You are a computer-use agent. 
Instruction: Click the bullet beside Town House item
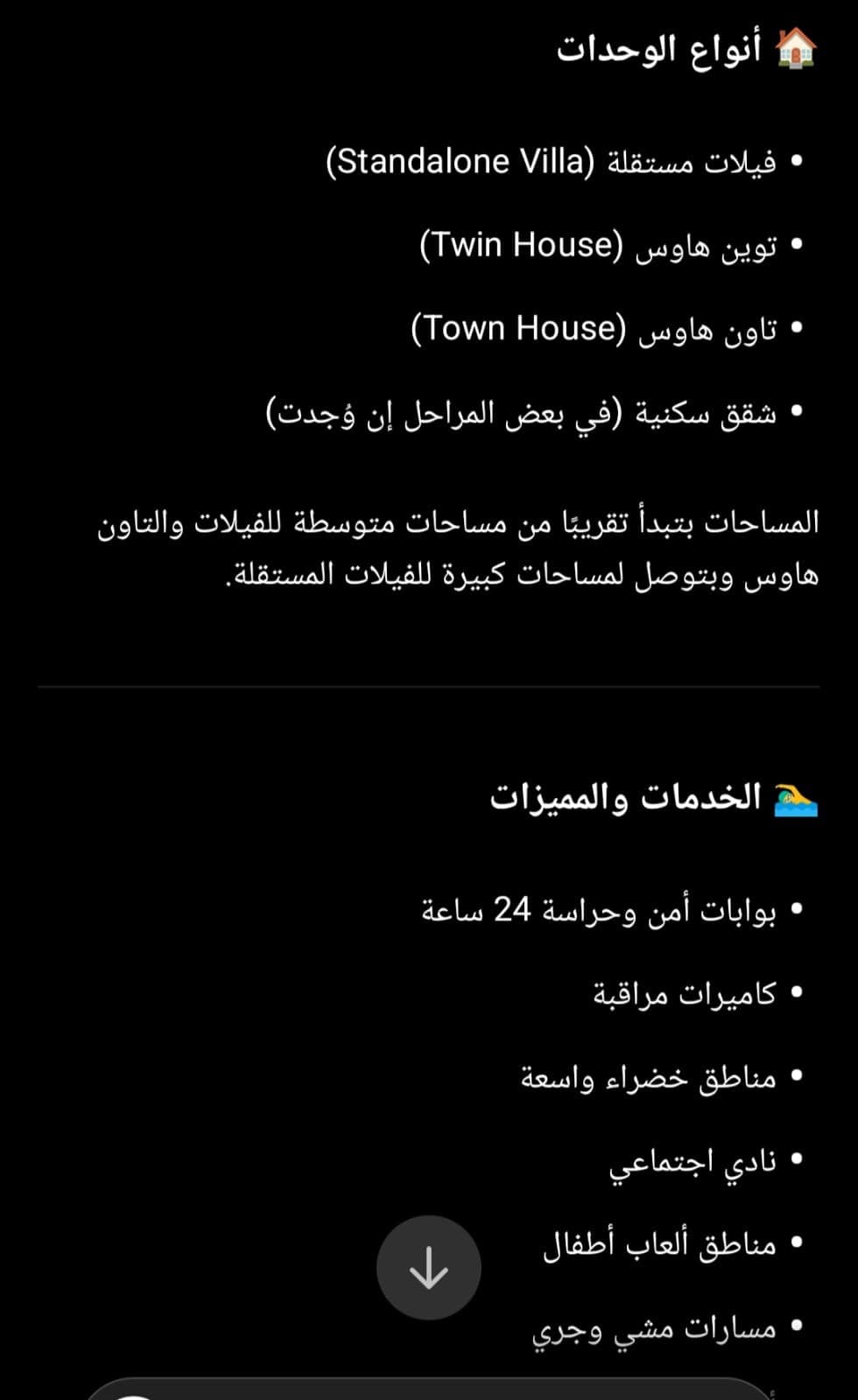tap(795, 328)
